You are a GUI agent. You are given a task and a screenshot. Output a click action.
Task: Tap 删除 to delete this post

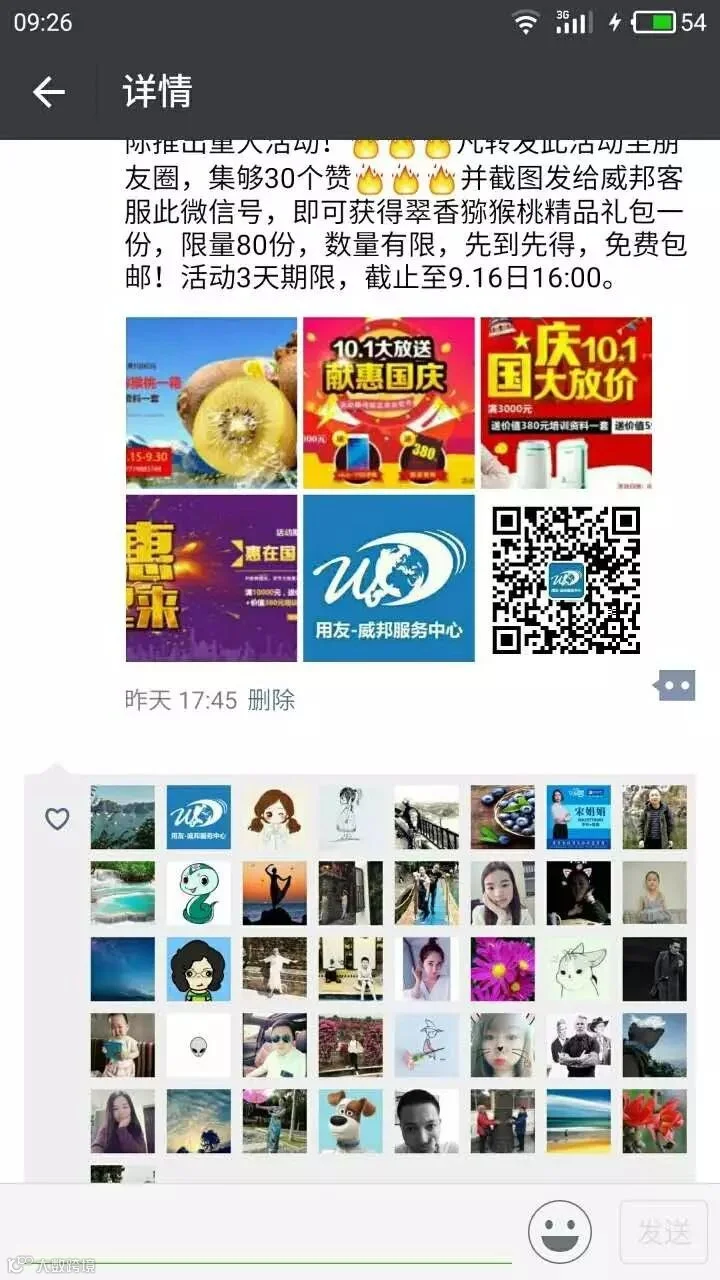click(x=271, y=700)
